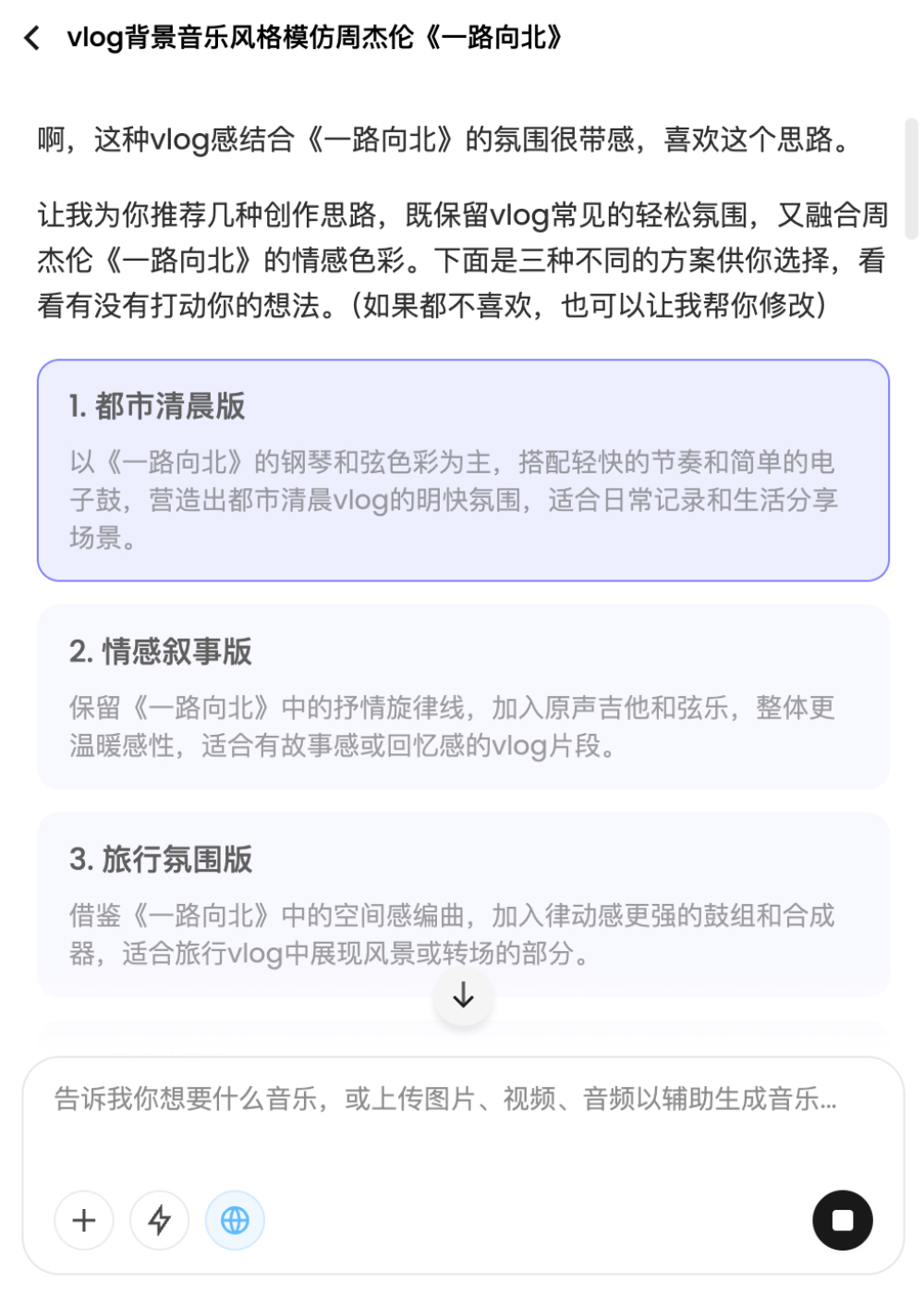The height and width of the screenshot is (1294, 924).
Task: Disable the highlighted globe web-search toggle
Action: tap(235, 1220)
